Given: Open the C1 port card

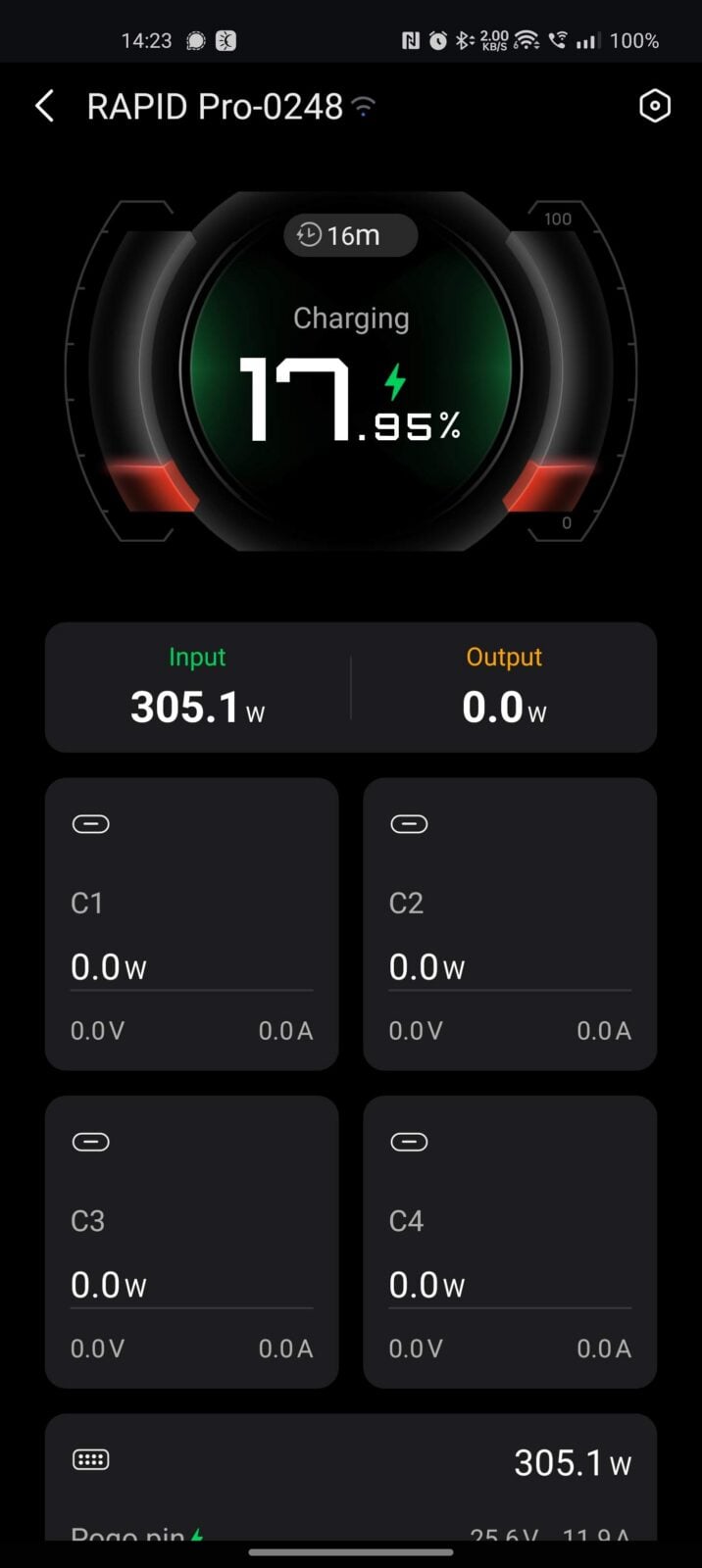Looking at the screenshot, I should click(191, 923).
